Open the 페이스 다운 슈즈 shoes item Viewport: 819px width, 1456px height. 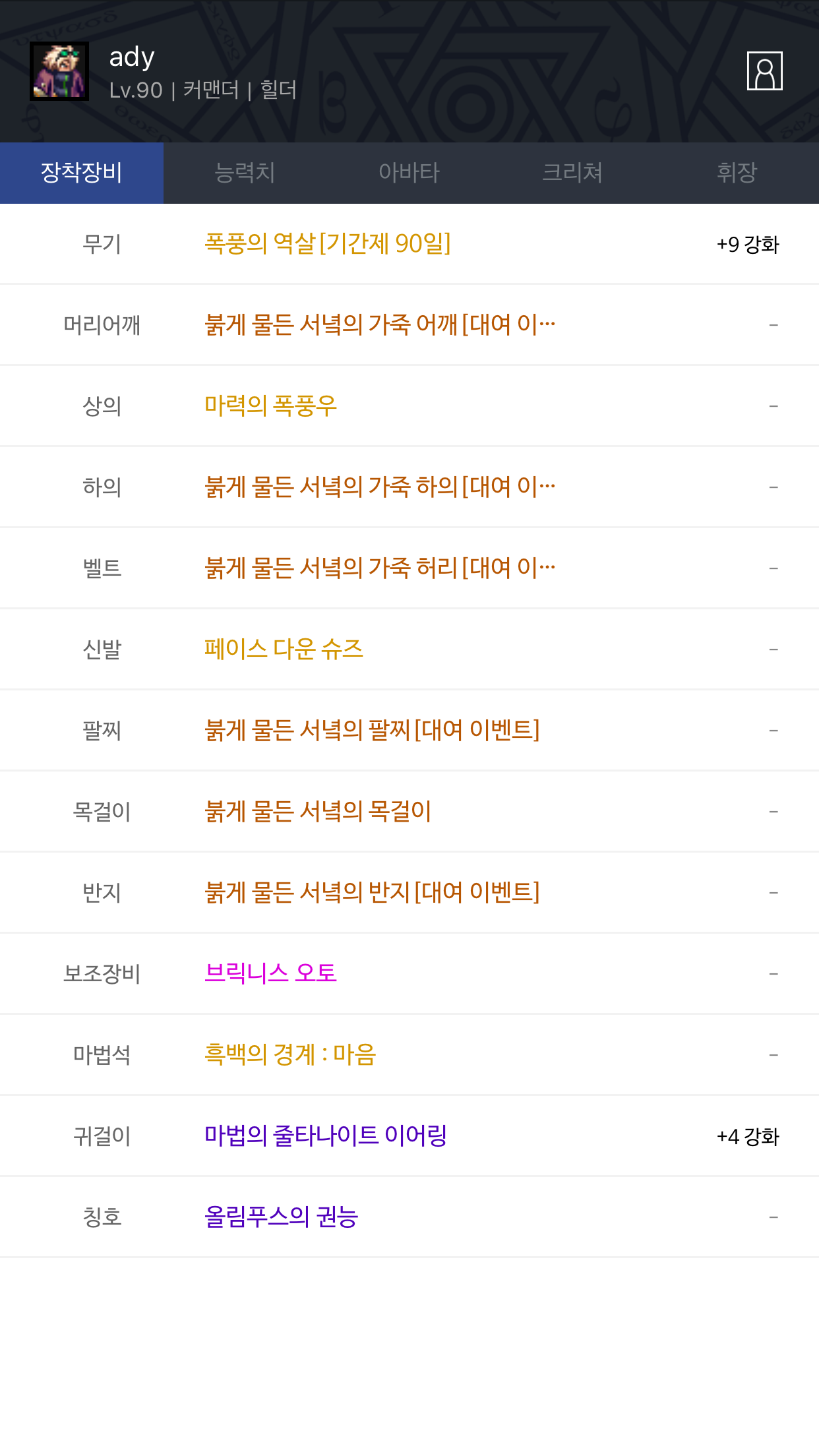pyautogui.click(x=284, y=649)
